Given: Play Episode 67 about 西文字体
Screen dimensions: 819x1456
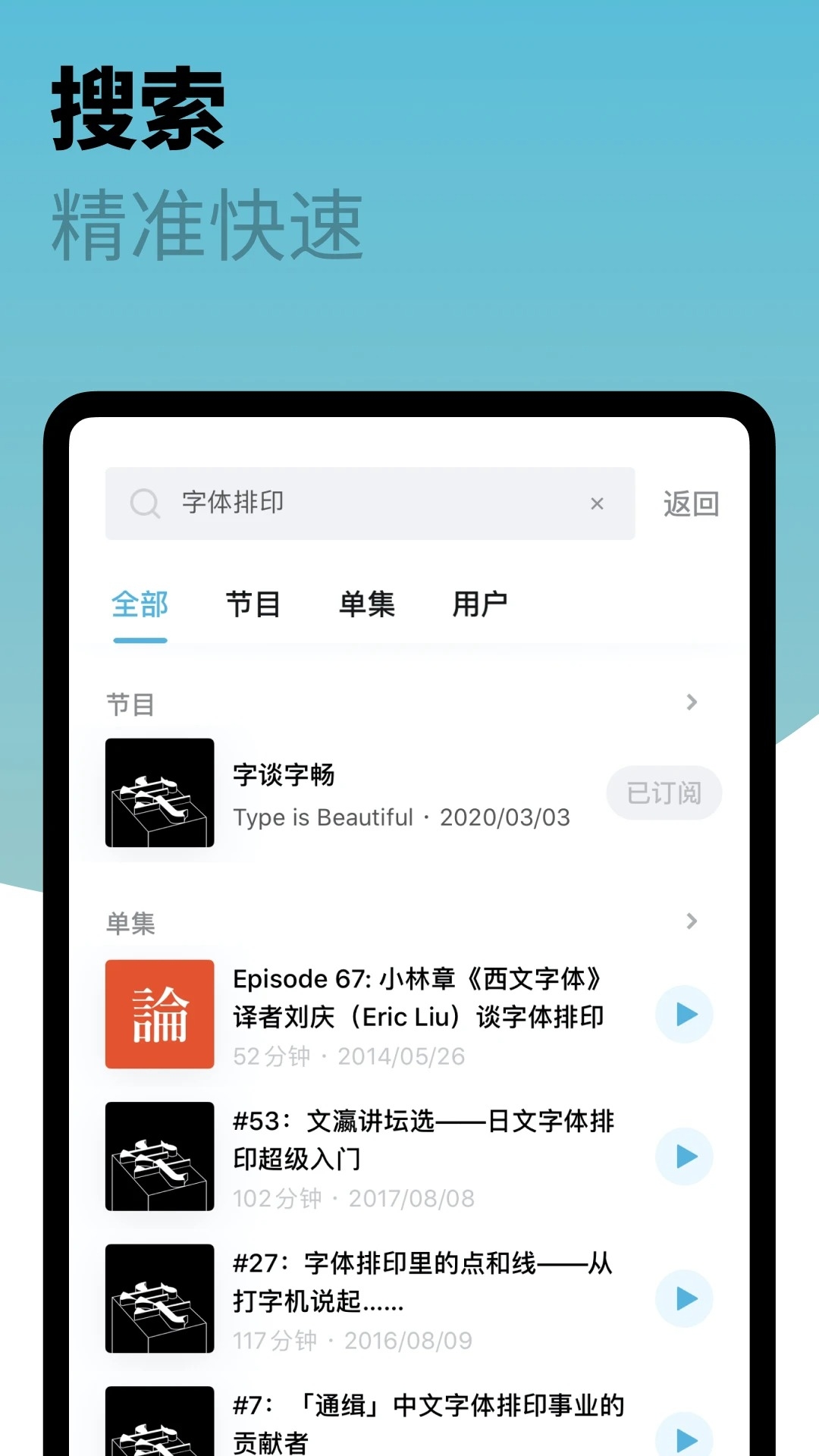Looking at the screenshot, I should pyautogui.click(x=685, y=1014).
